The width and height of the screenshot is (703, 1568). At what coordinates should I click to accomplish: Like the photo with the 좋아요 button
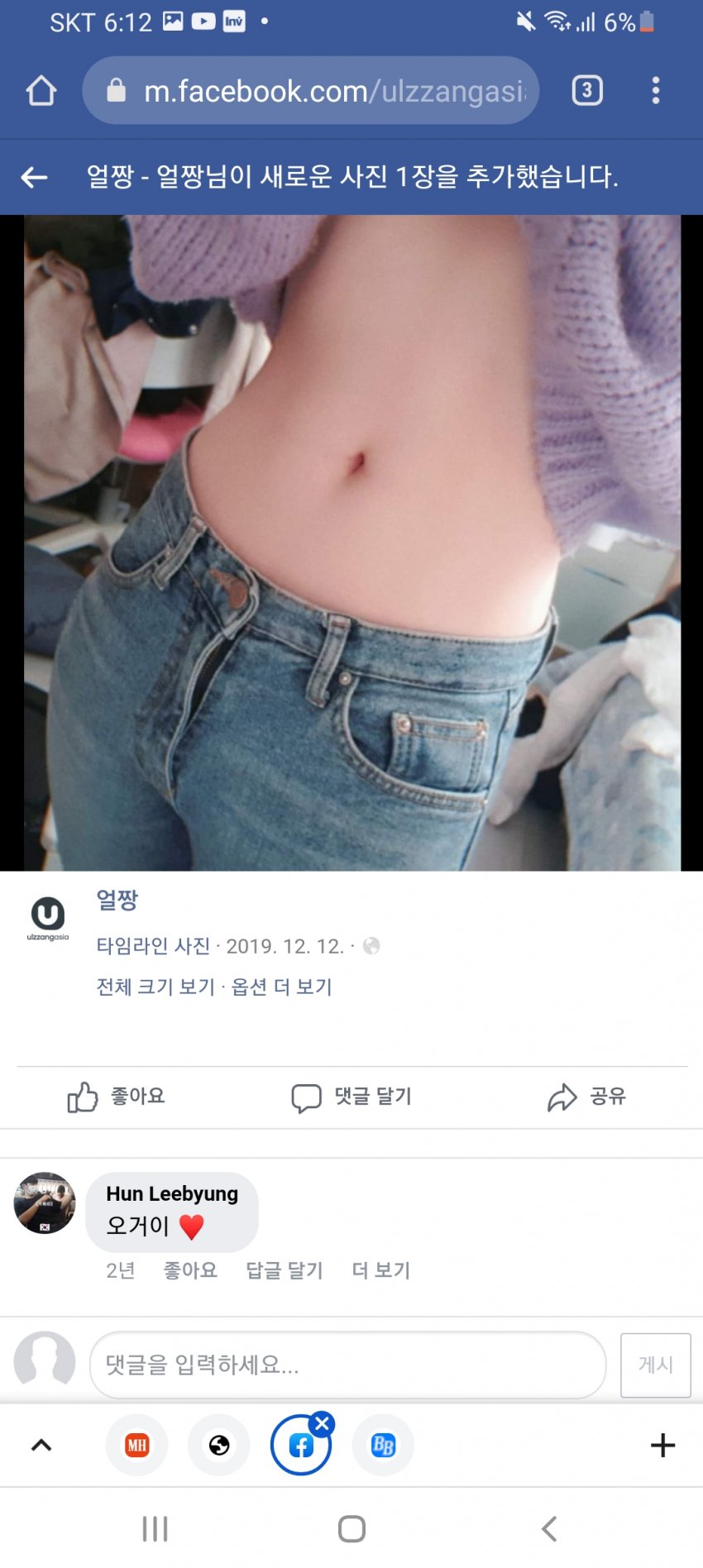pyautogui.click(x=117, y=1097)
